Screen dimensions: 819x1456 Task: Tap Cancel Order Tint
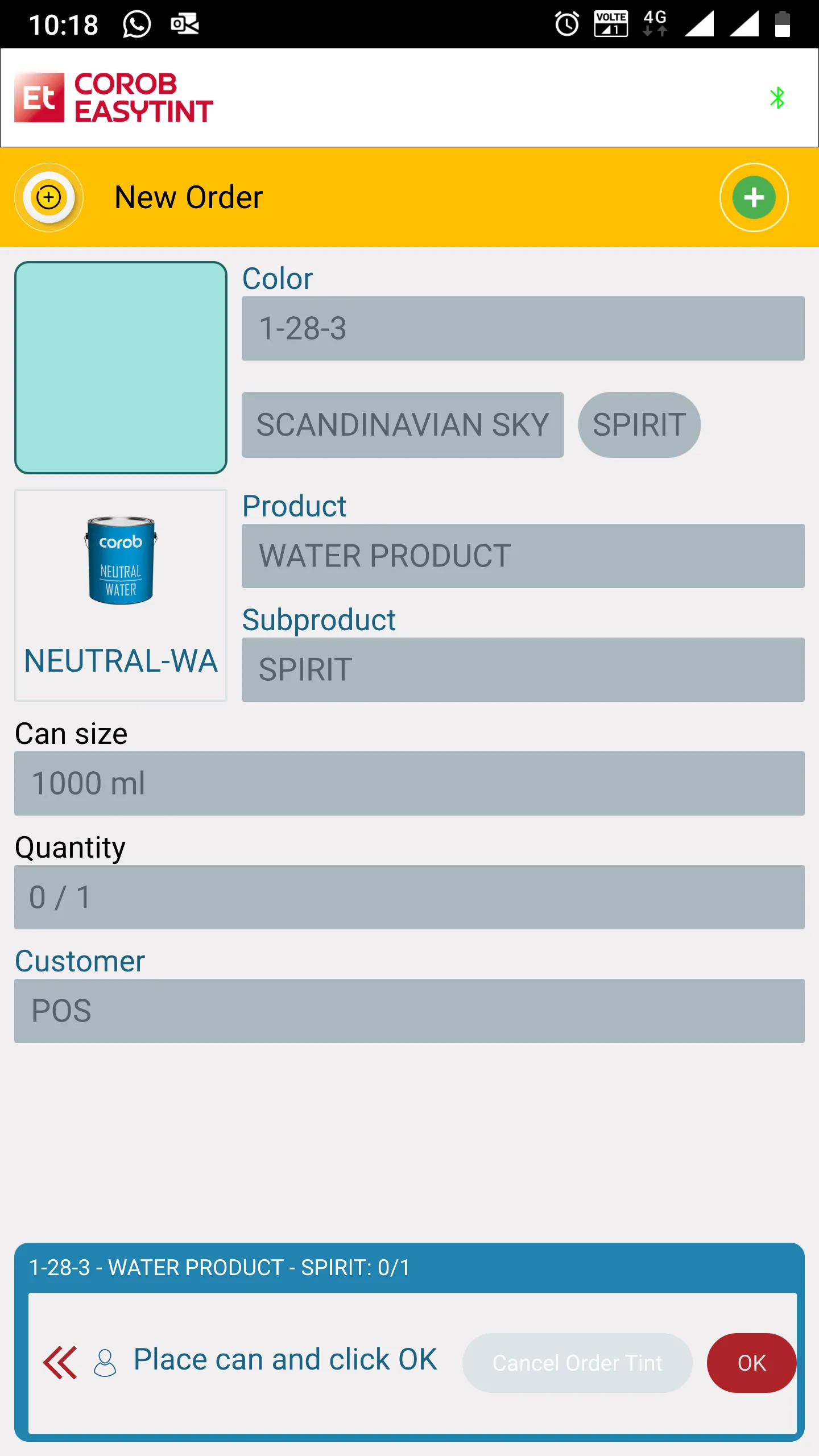click(577, 1363)
